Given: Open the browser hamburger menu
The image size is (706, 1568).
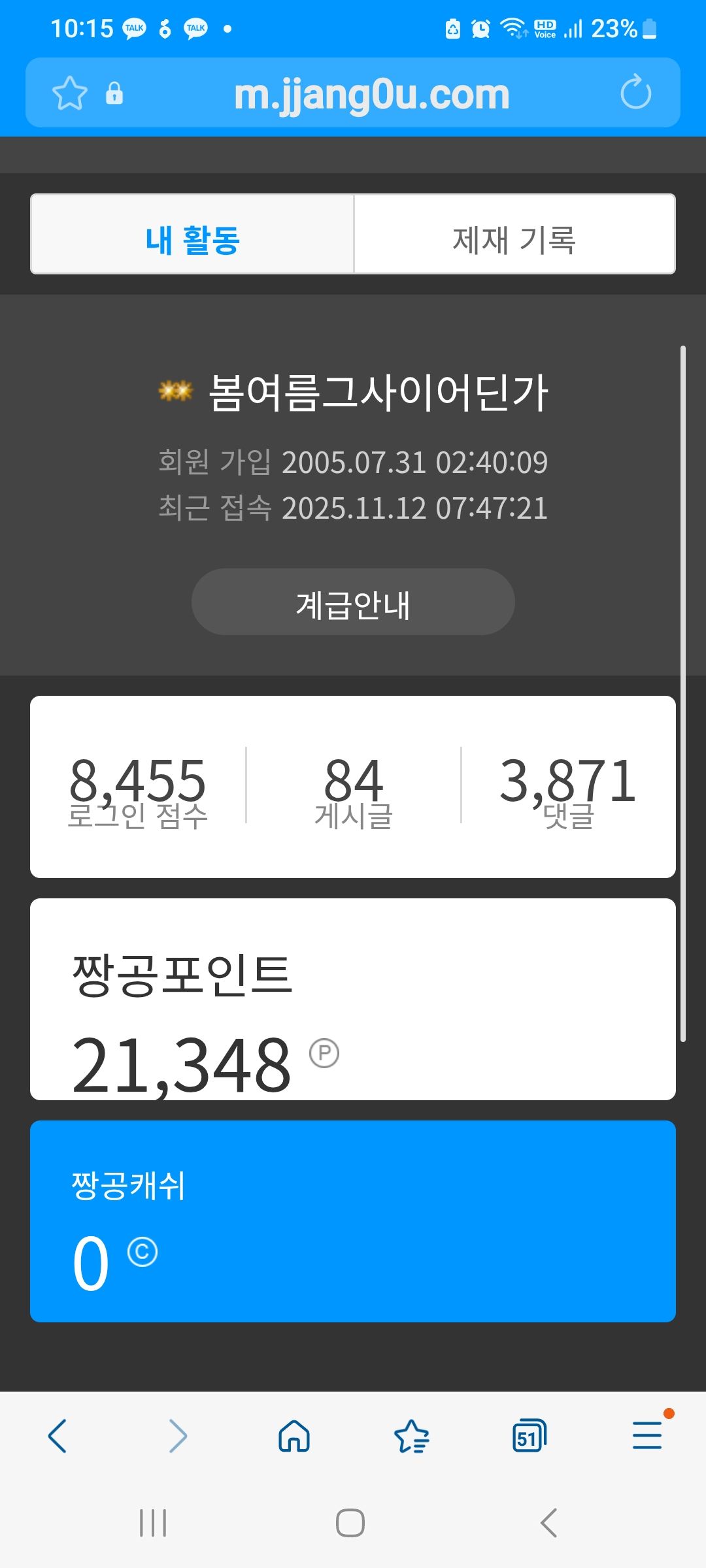Looking at the screenshot, I should [647, 1435].
